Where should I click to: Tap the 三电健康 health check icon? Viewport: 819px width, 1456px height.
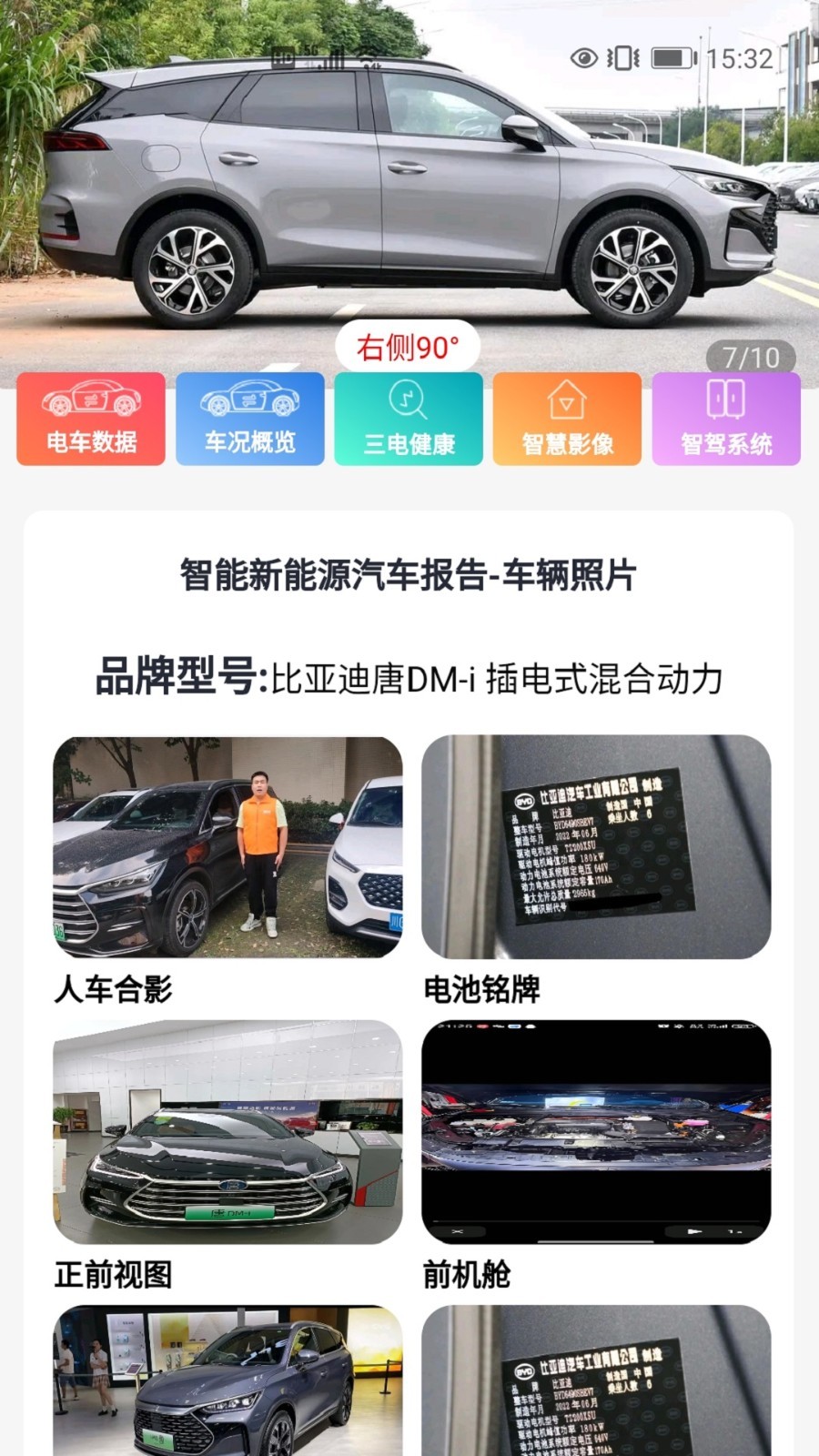(406, 419)
